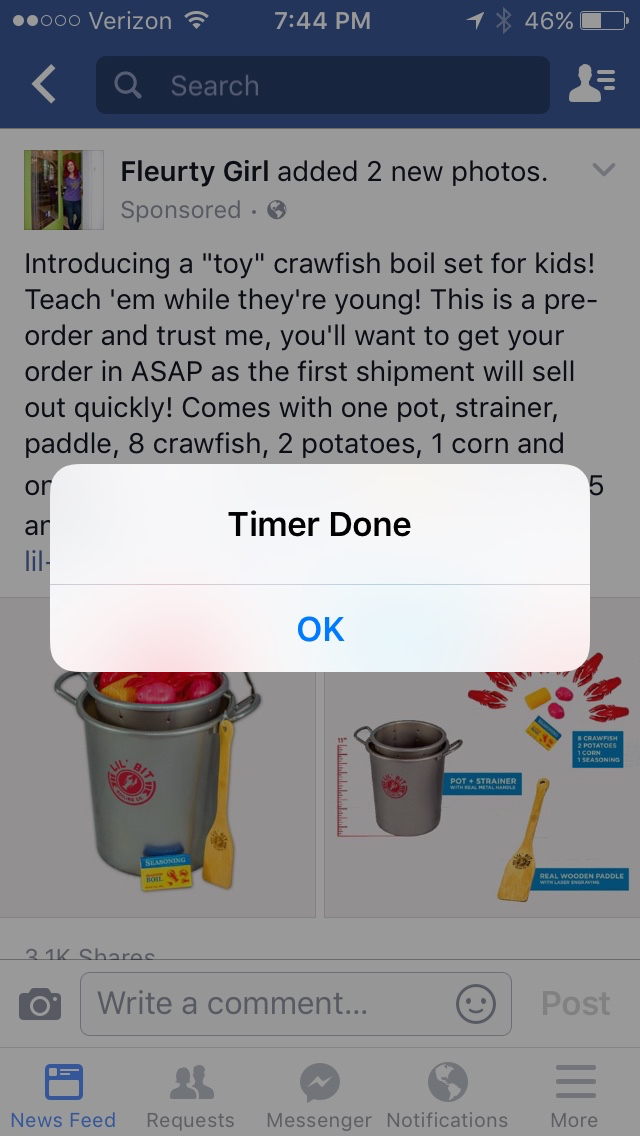The width and height of the screenshot is (640, 1136).
Task: Open the More menu tab
Action: [574, 1095]
